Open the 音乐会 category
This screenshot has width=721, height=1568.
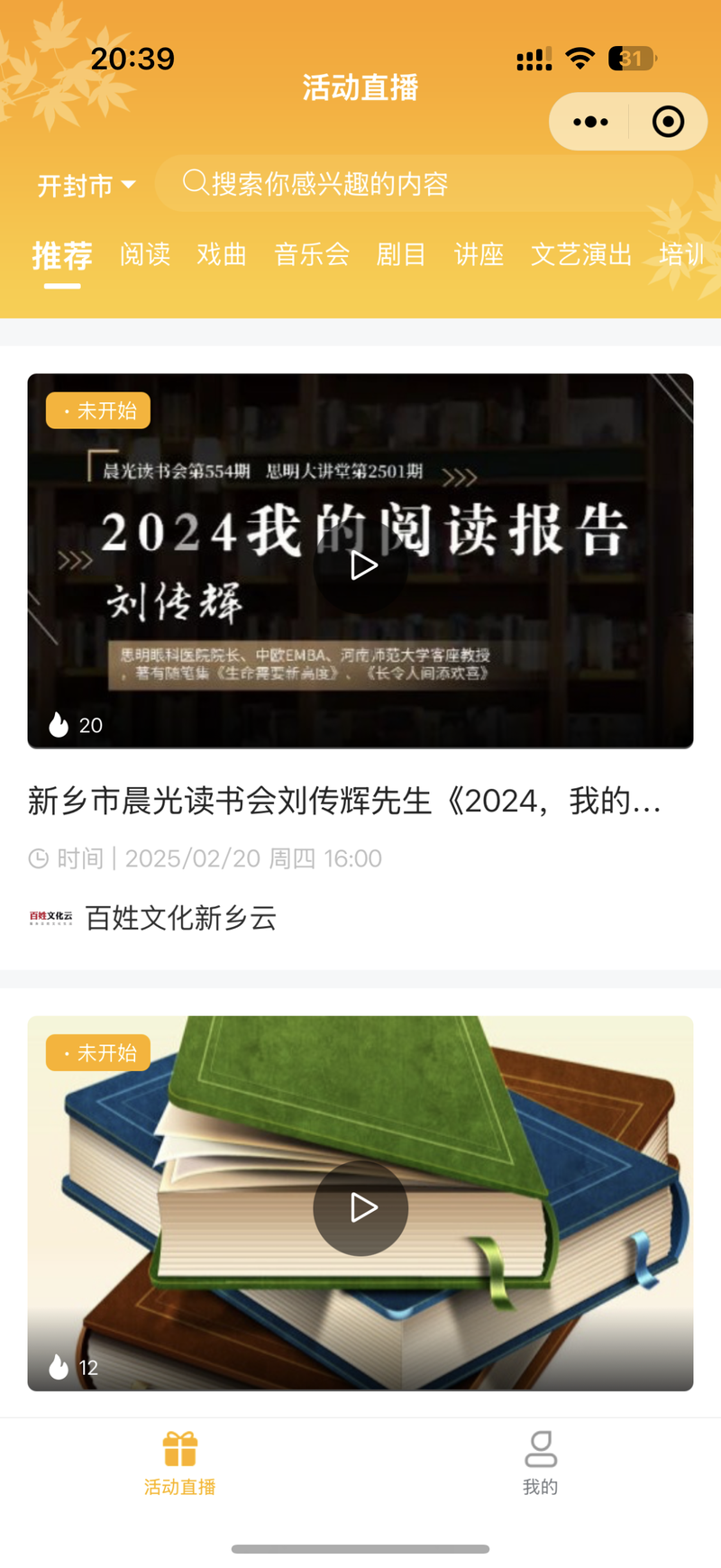coord(312,254)
